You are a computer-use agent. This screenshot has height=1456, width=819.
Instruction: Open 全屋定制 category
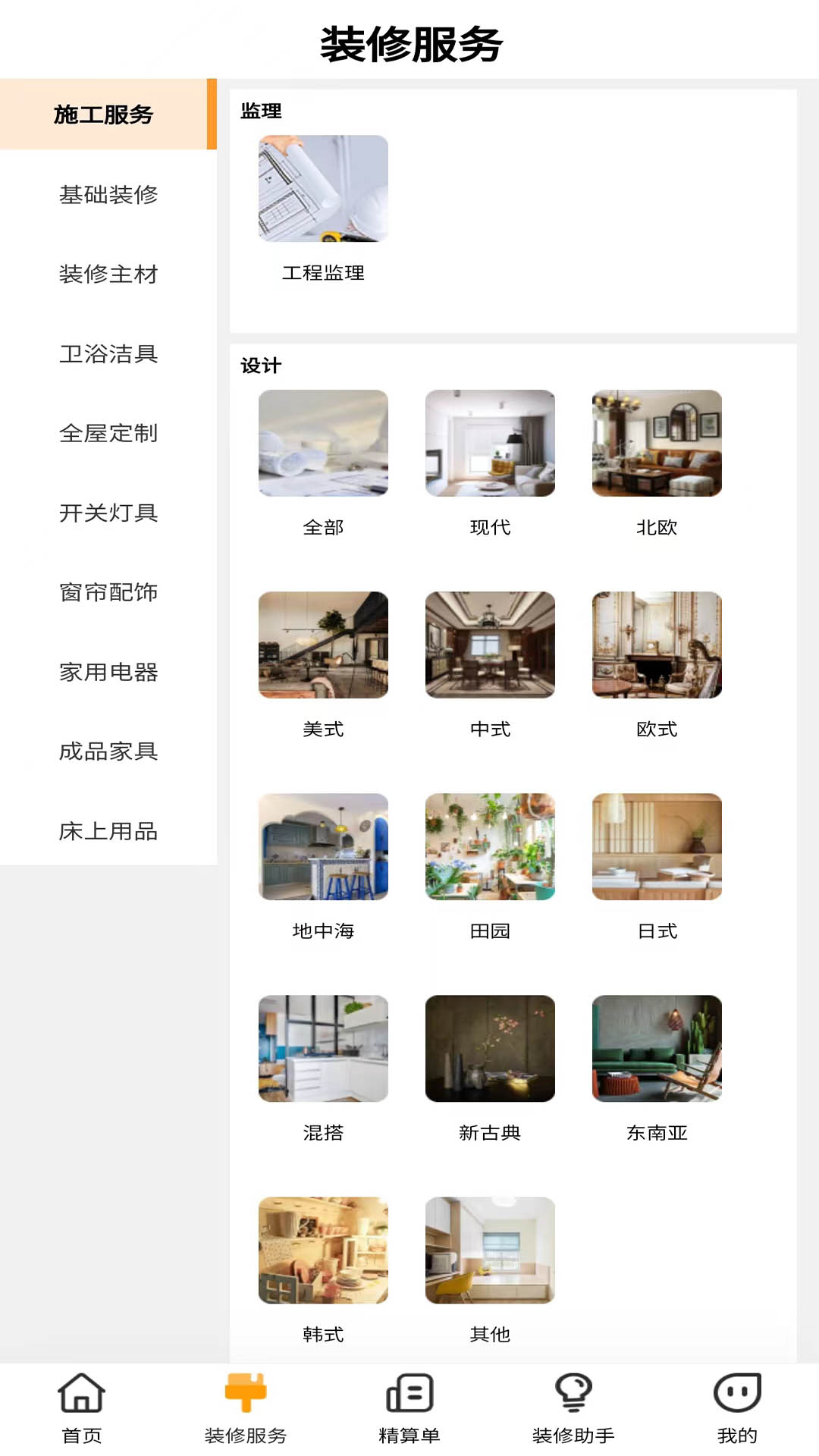108,433
